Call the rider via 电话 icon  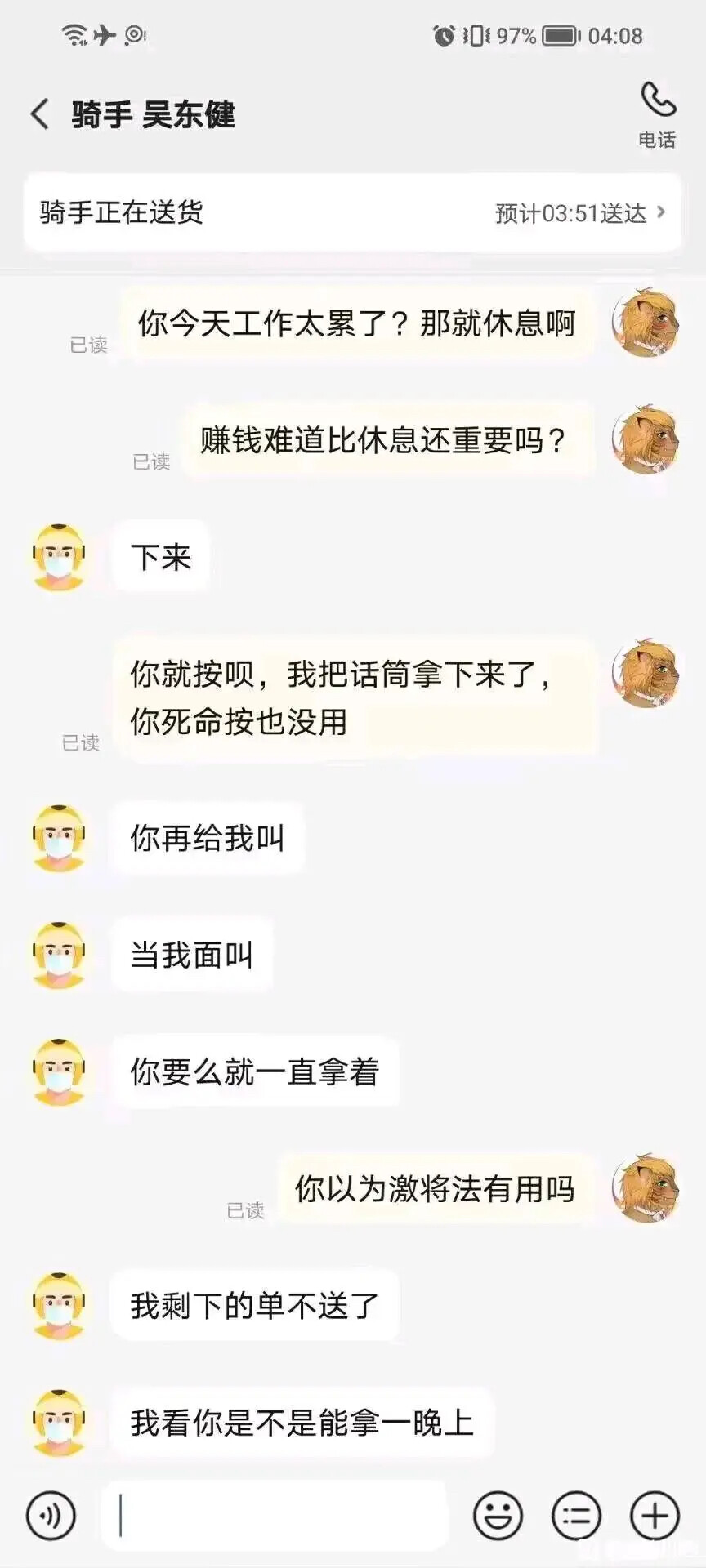point(657,114)
